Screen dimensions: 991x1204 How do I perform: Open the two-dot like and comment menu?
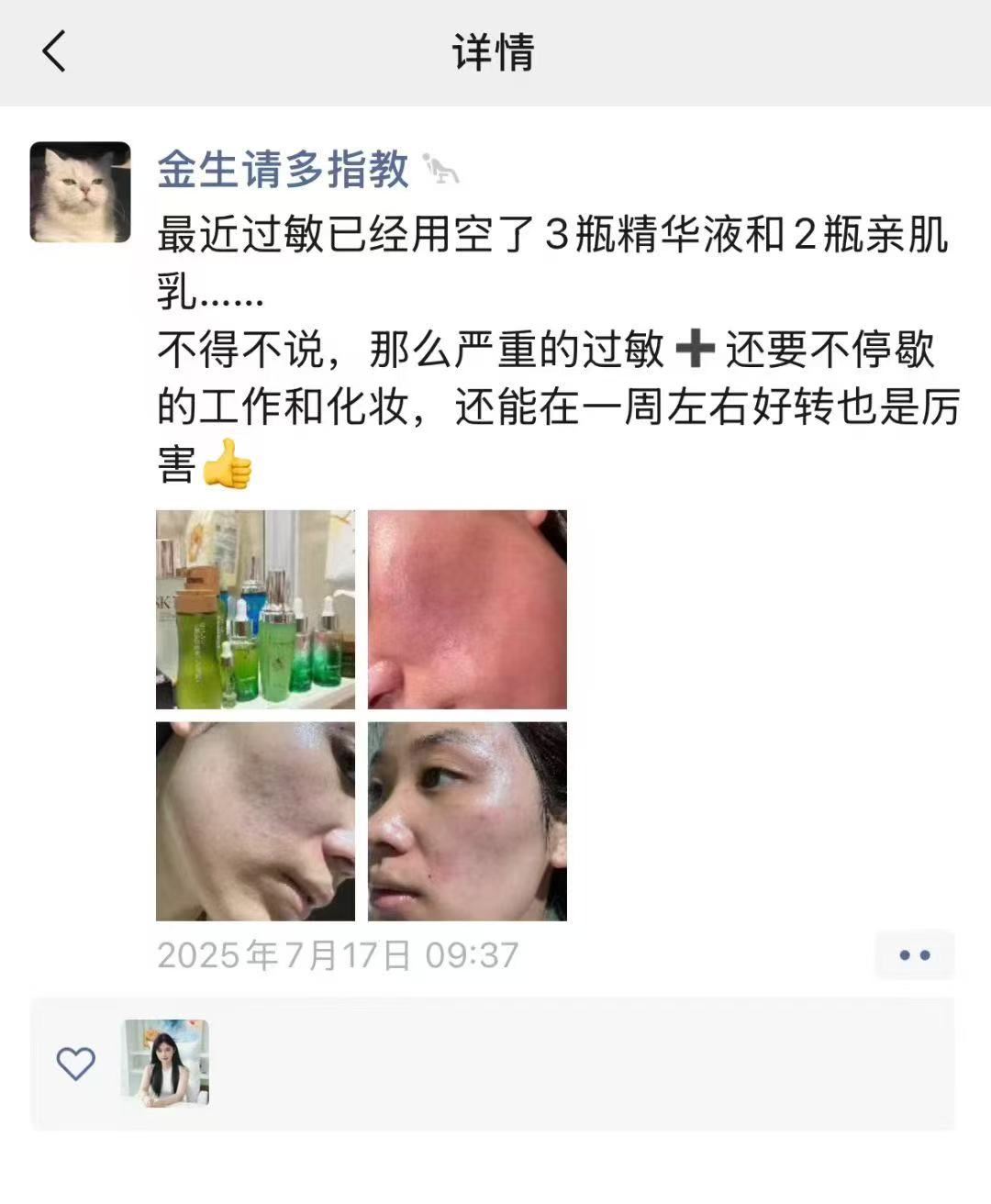914,955
